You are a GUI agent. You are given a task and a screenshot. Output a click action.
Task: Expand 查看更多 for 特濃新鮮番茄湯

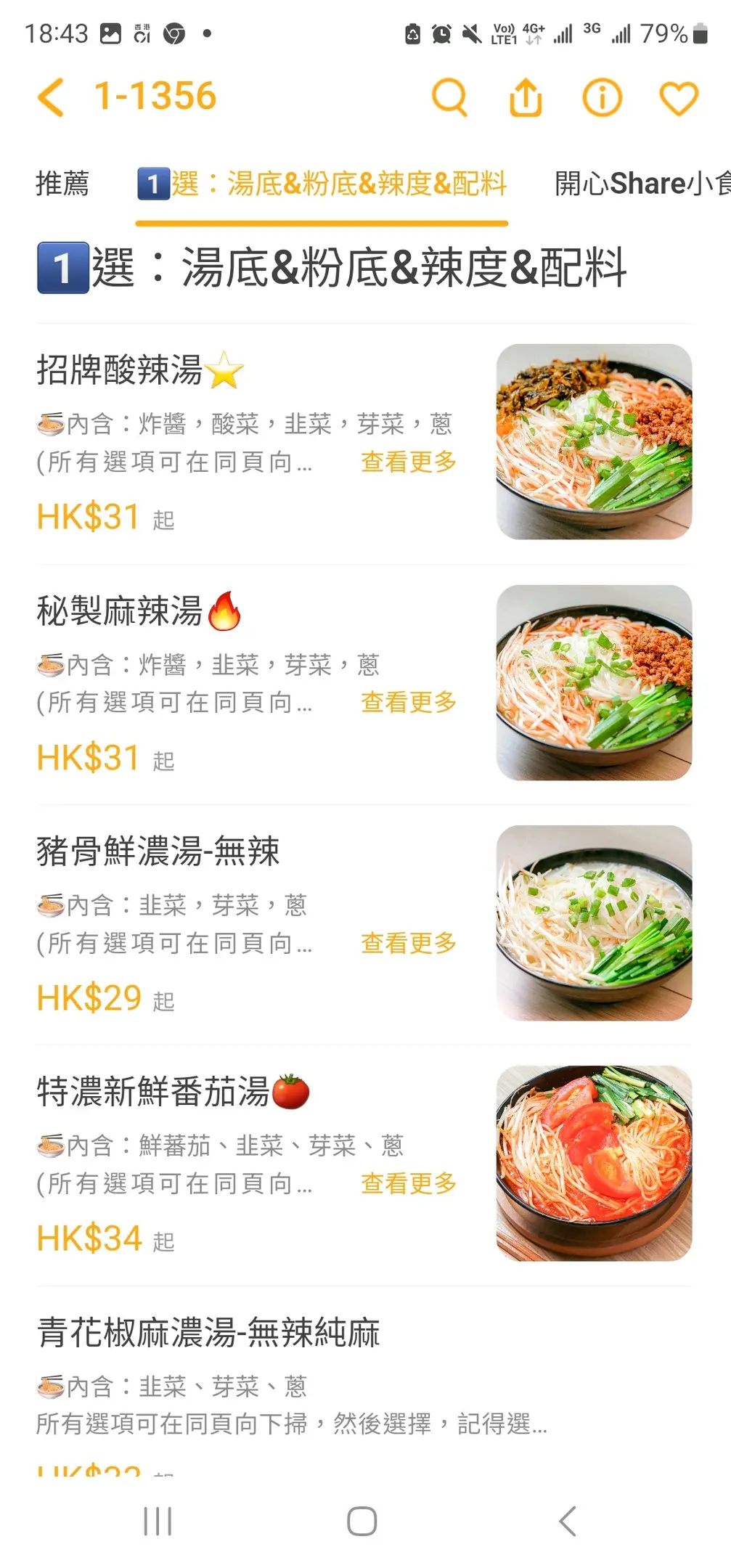click(x=409, y=1183)
